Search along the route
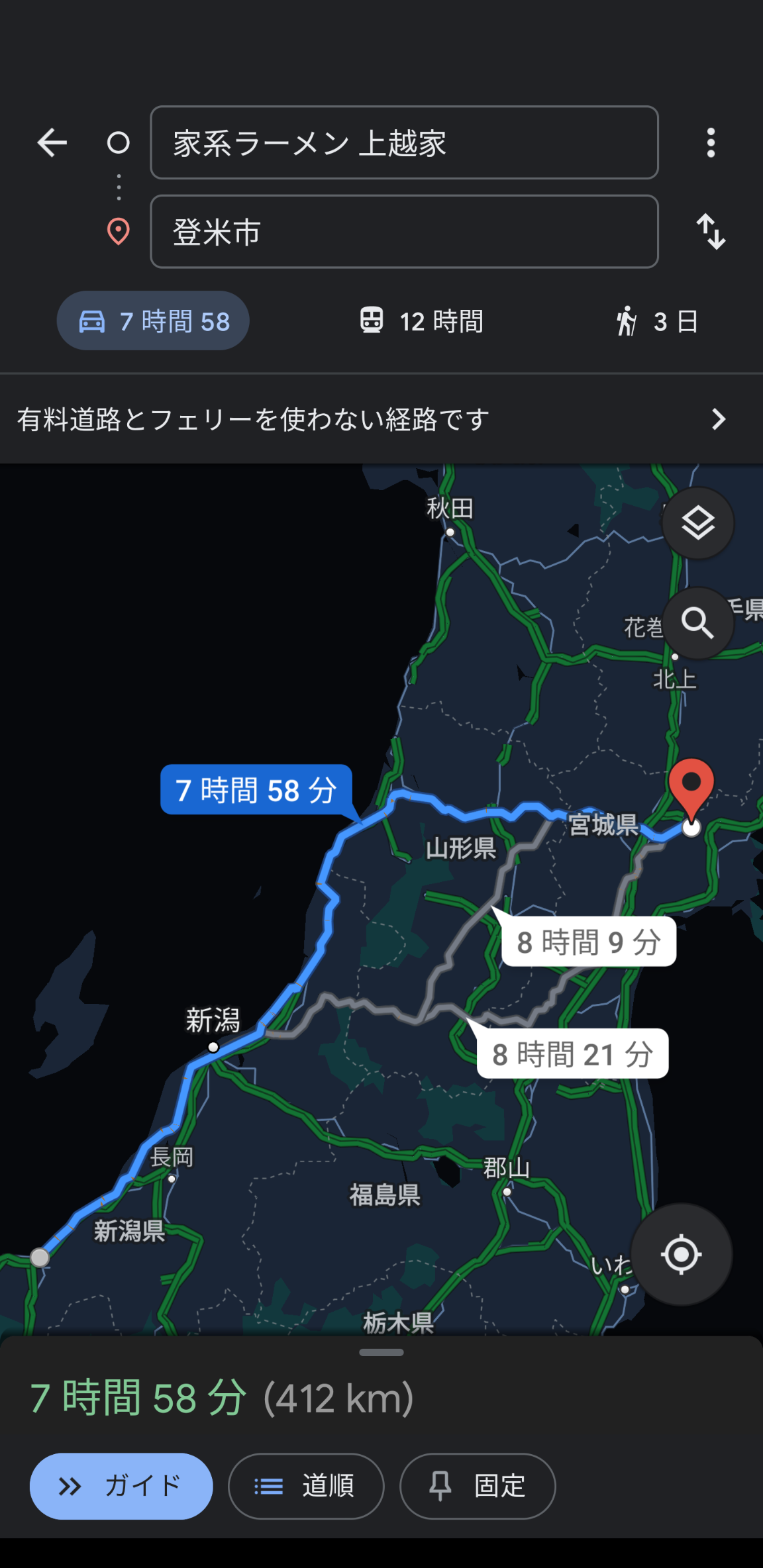The image size is (763, 1568). 697,623
